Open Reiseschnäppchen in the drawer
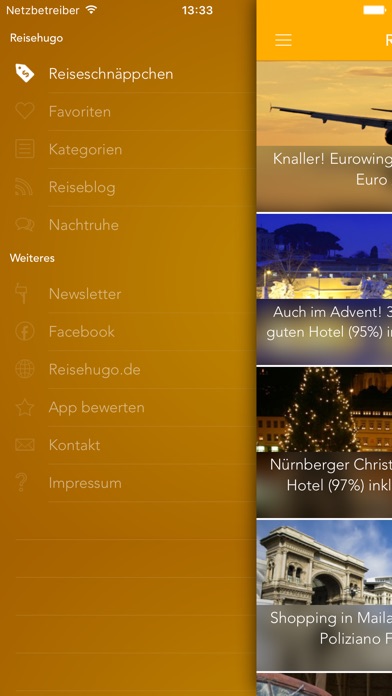The width and height of the screenshot is (392, 696). point(128,74)
